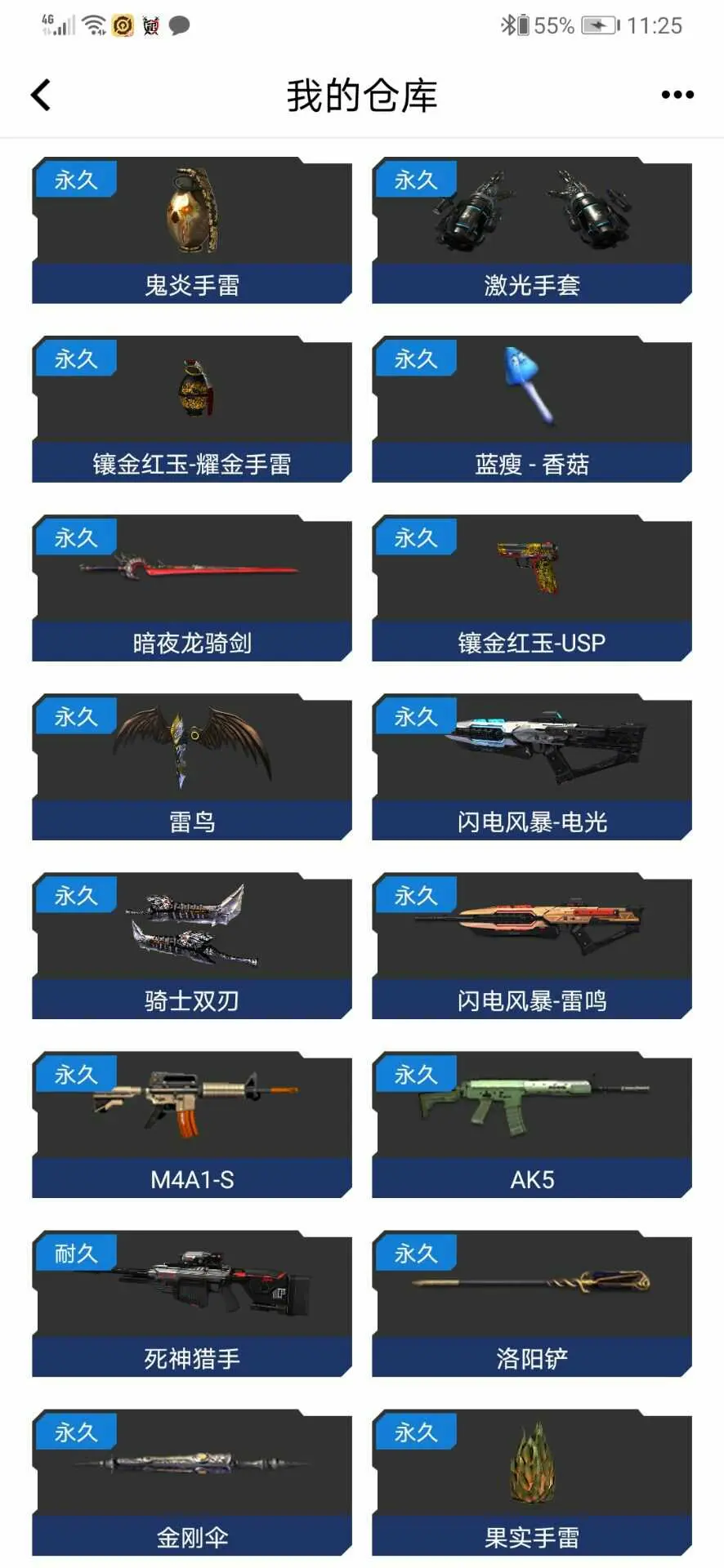This screenshot has height=1568, width=724.
Task: Select the 雷鸟 item card
Action: [x=192, y=767]
